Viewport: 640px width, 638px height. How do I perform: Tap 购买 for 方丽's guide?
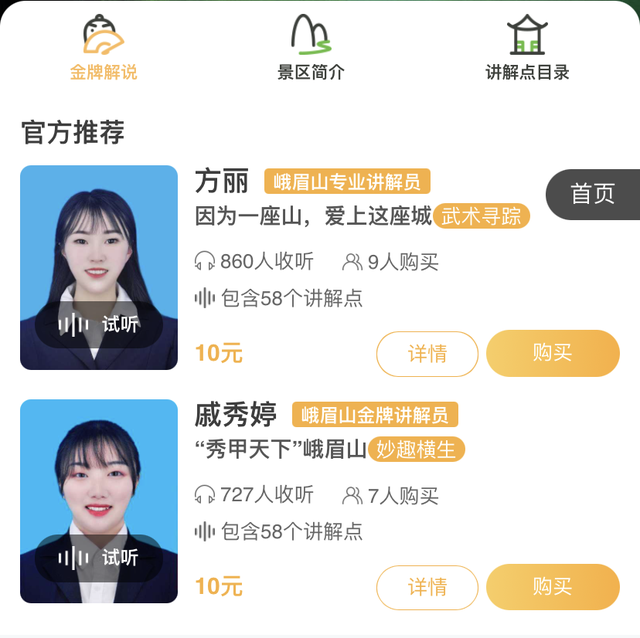pyautogui.click(x=552, y=353)
